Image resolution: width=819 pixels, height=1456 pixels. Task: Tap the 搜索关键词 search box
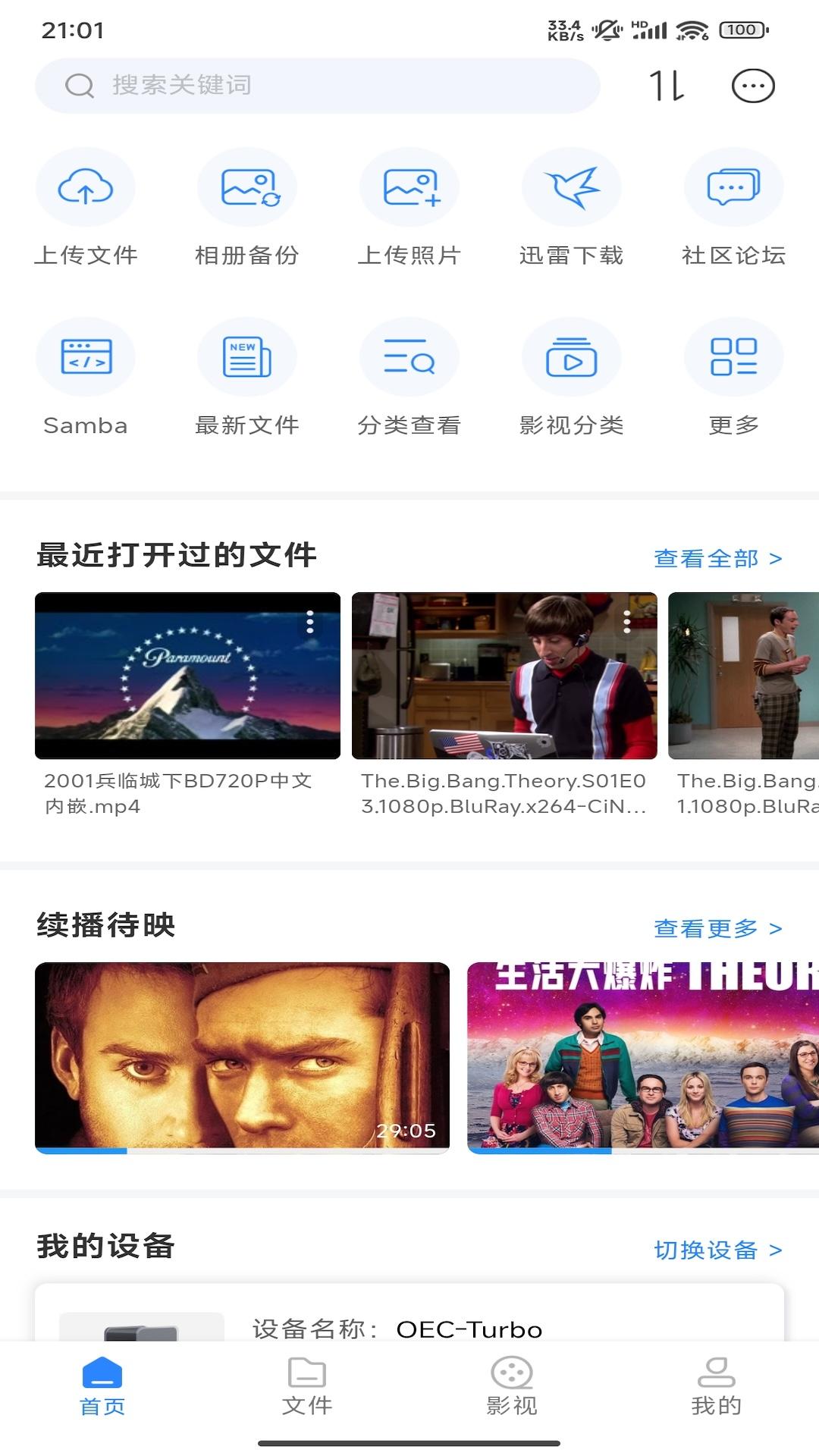(317, 86)
